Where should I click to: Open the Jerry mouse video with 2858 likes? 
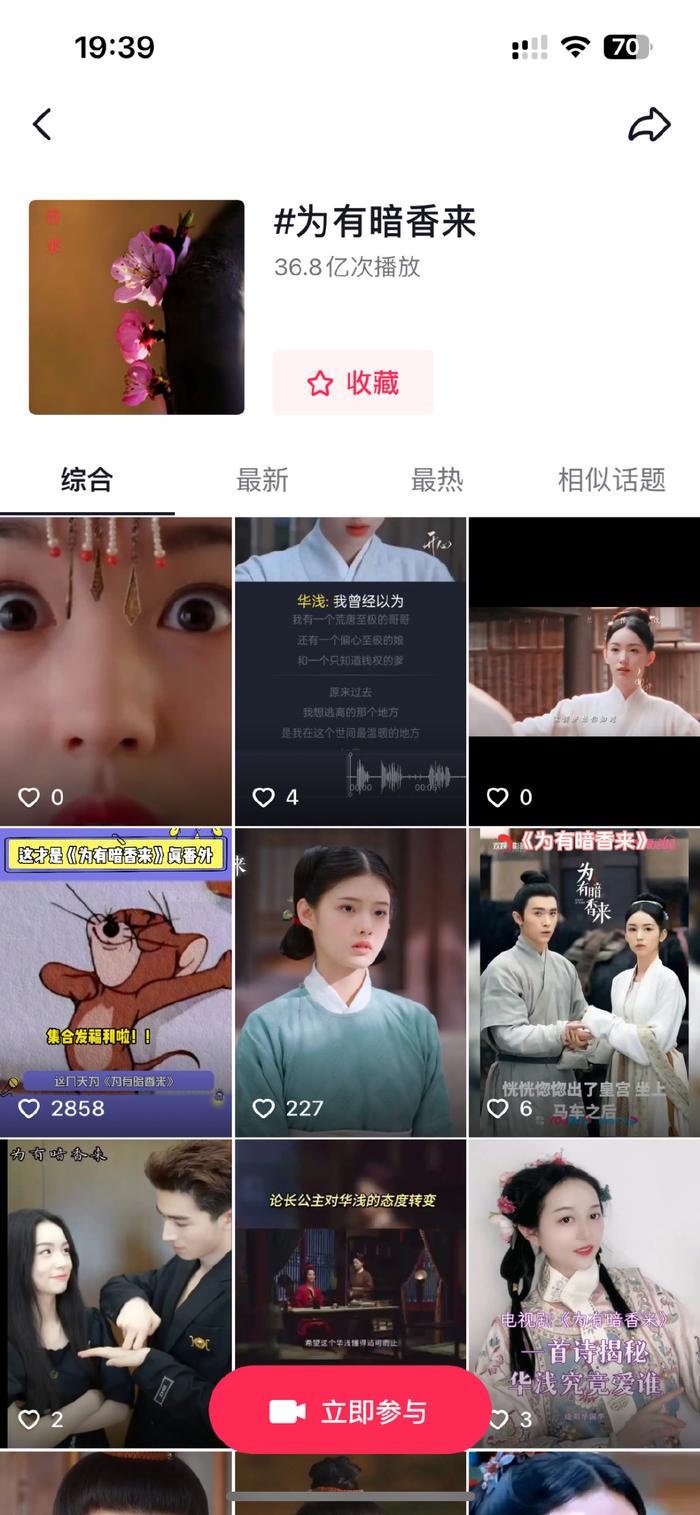(116, 980)
